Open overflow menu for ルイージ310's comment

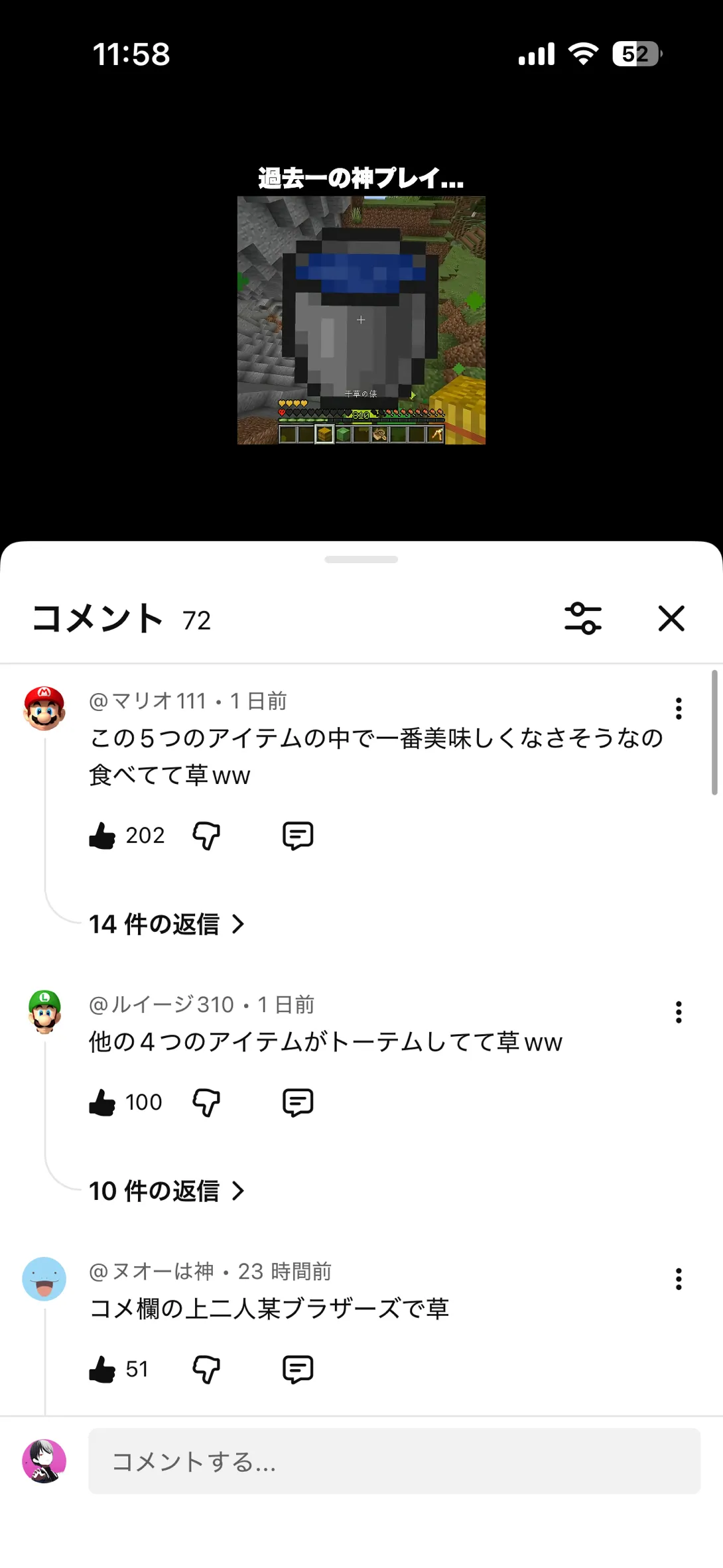click(x=678, y=1012)
